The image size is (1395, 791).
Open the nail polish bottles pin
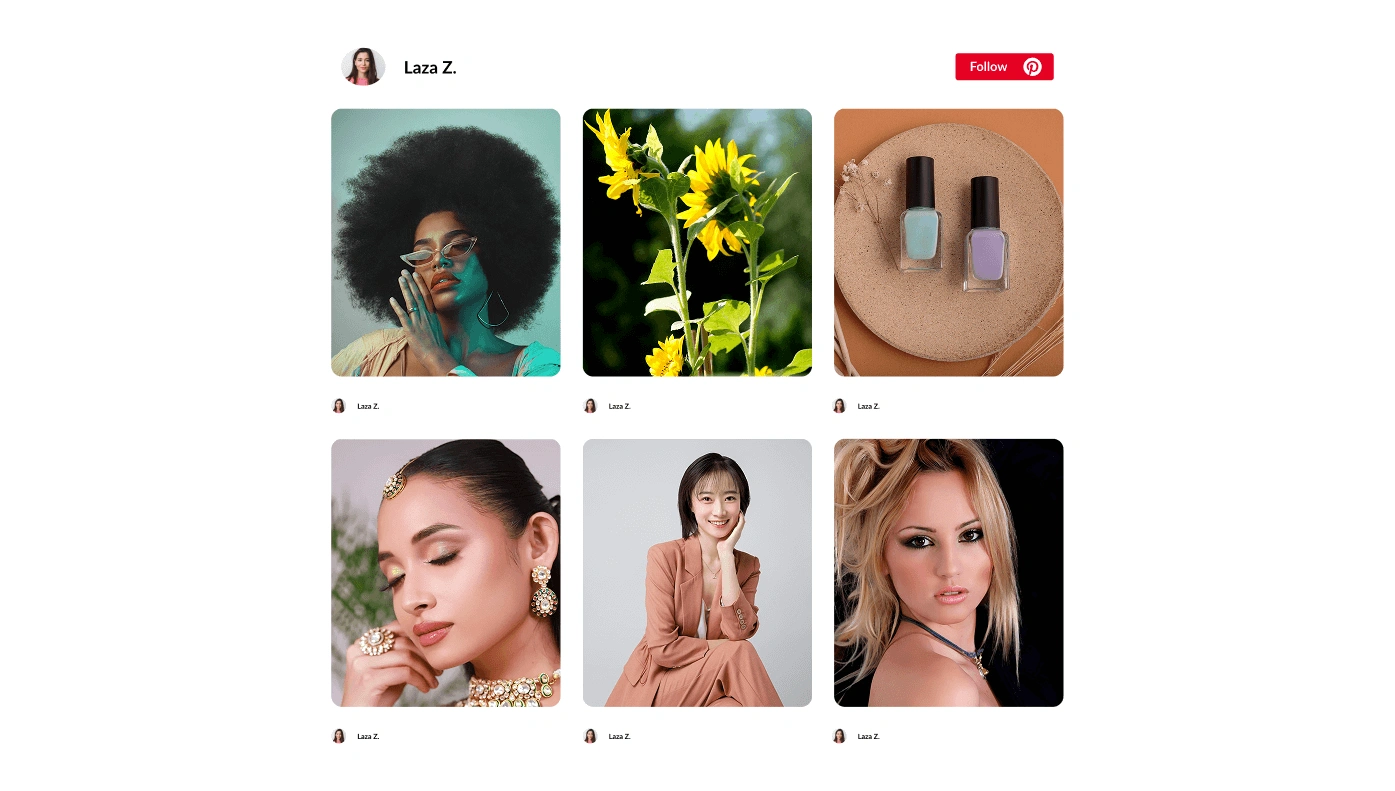click(948, 242)
